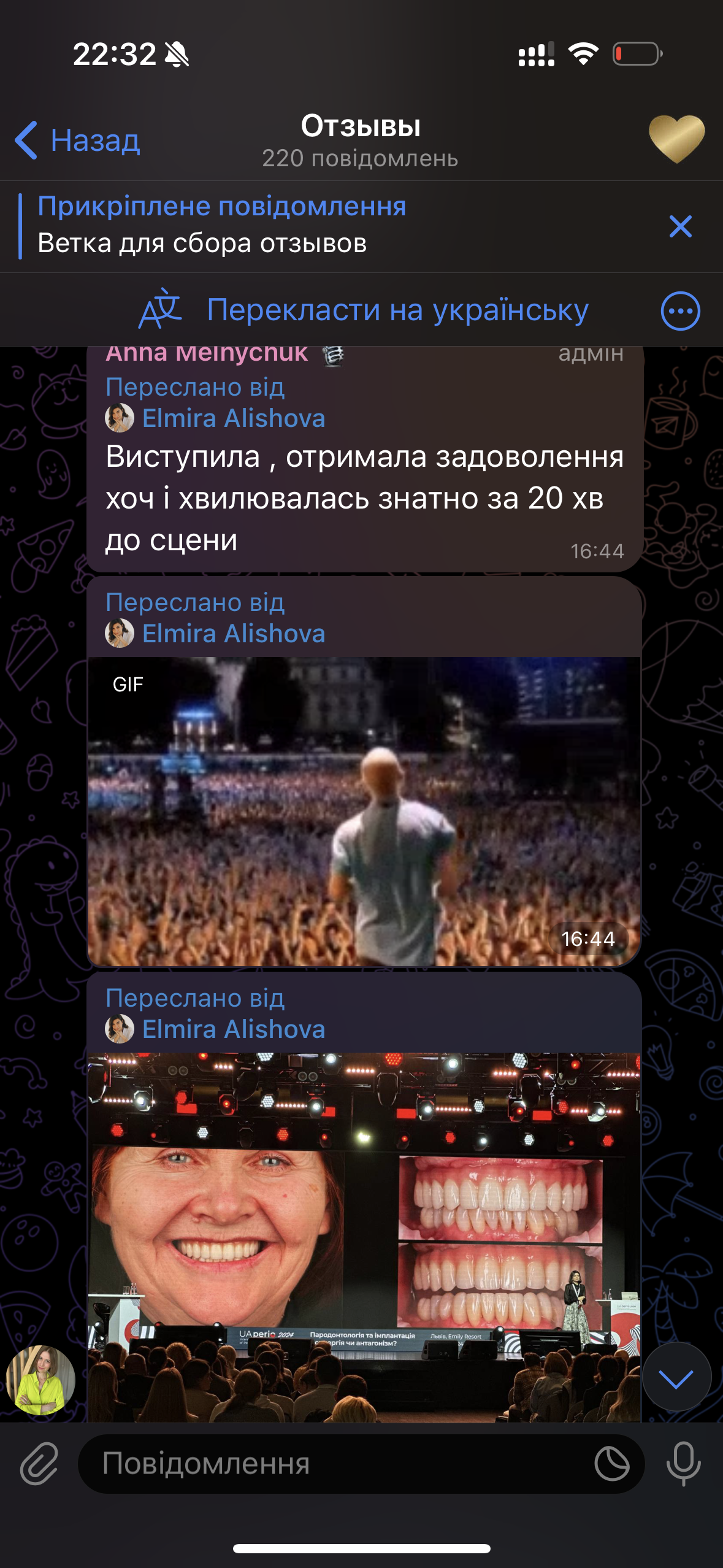The image size is (723, 1568).
Task: Focus the Повідомлення text field
Action: click(331, 1464)
